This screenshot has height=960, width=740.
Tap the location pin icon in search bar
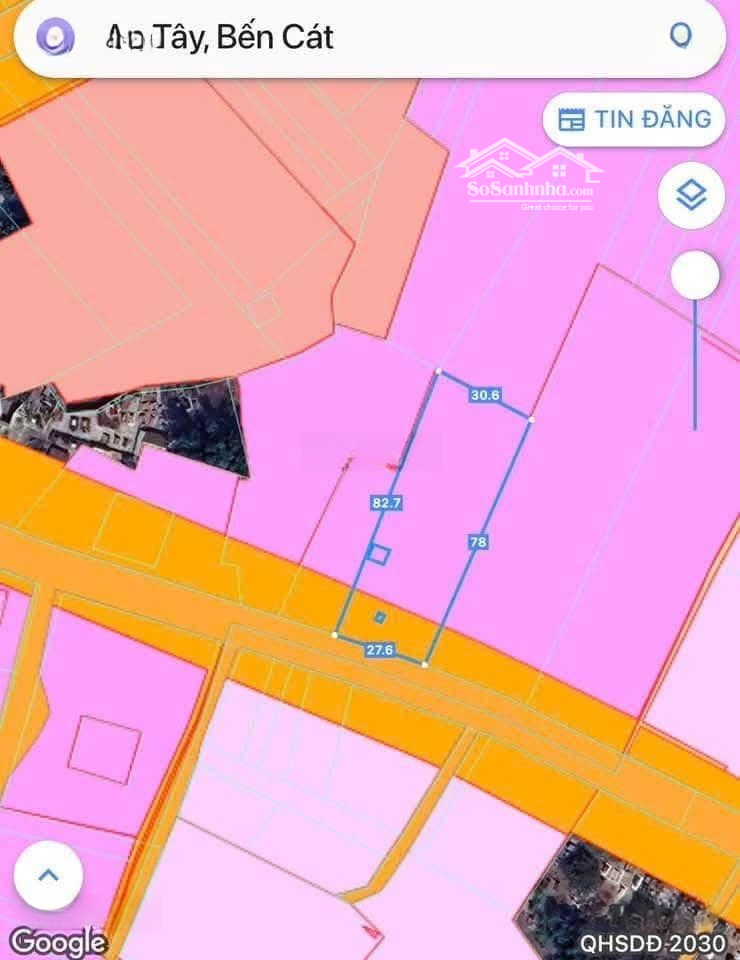[680, 36]
